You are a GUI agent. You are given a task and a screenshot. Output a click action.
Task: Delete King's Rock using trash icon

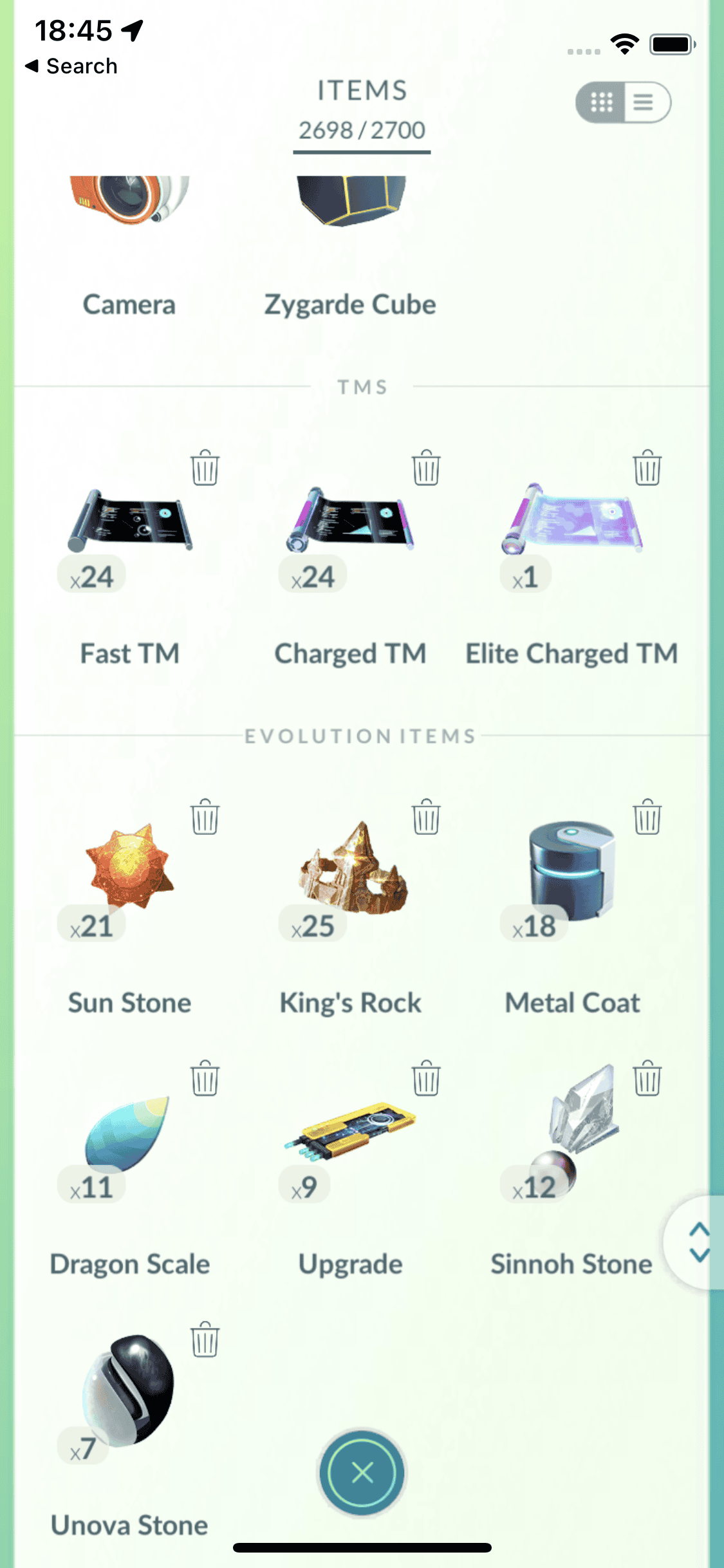point(426,817)
